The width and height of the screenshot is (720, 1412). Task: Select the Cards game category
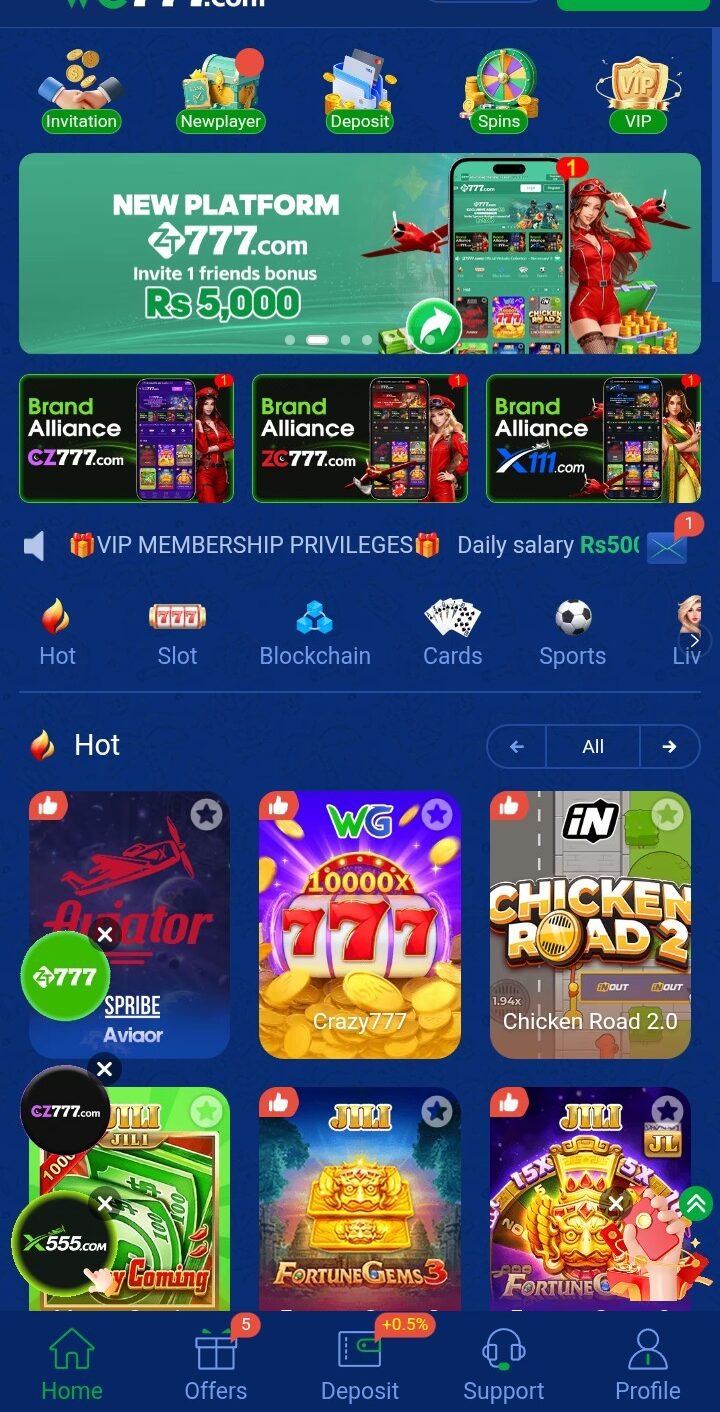tap(452, 634)
